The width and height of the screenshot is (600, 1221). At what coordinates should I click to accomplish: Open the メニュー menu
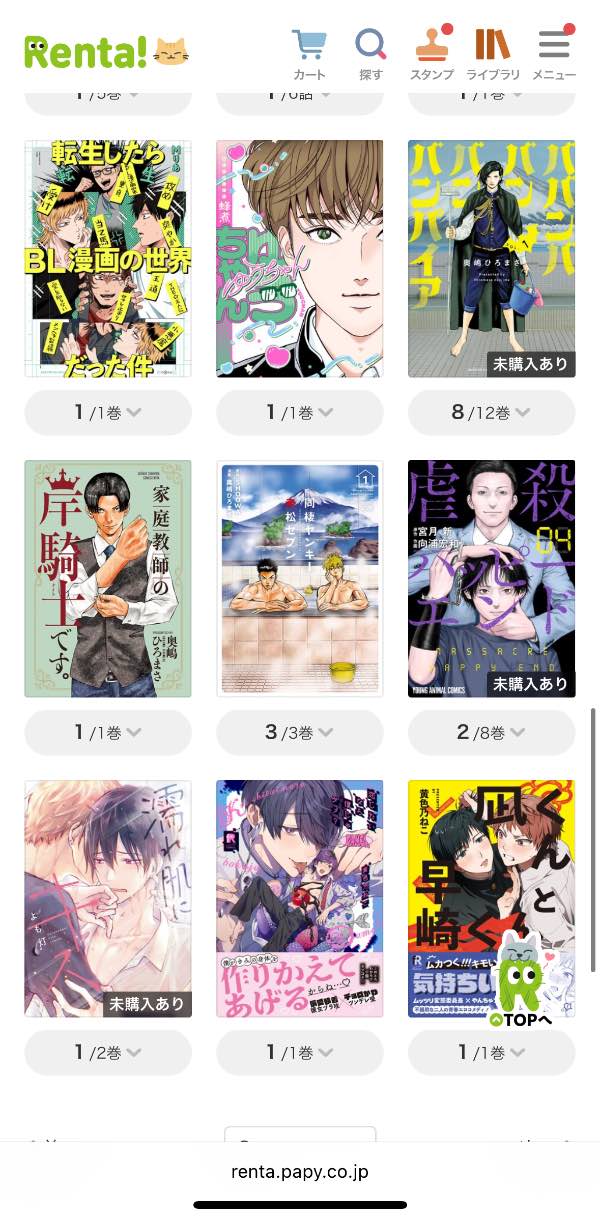(553, 54)
